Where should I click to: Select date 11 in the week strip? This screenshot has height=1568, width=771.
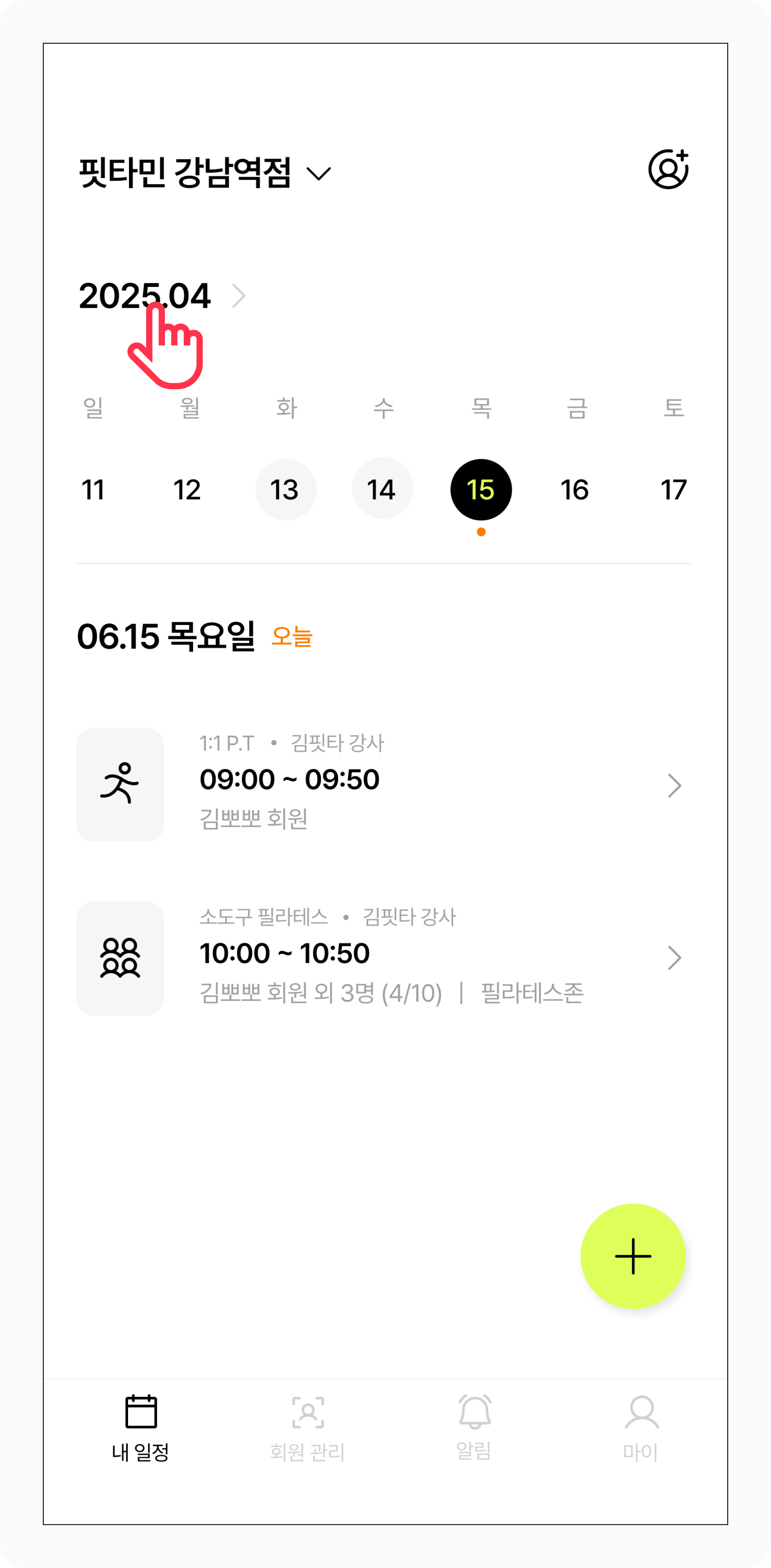(x=93, y=490)
